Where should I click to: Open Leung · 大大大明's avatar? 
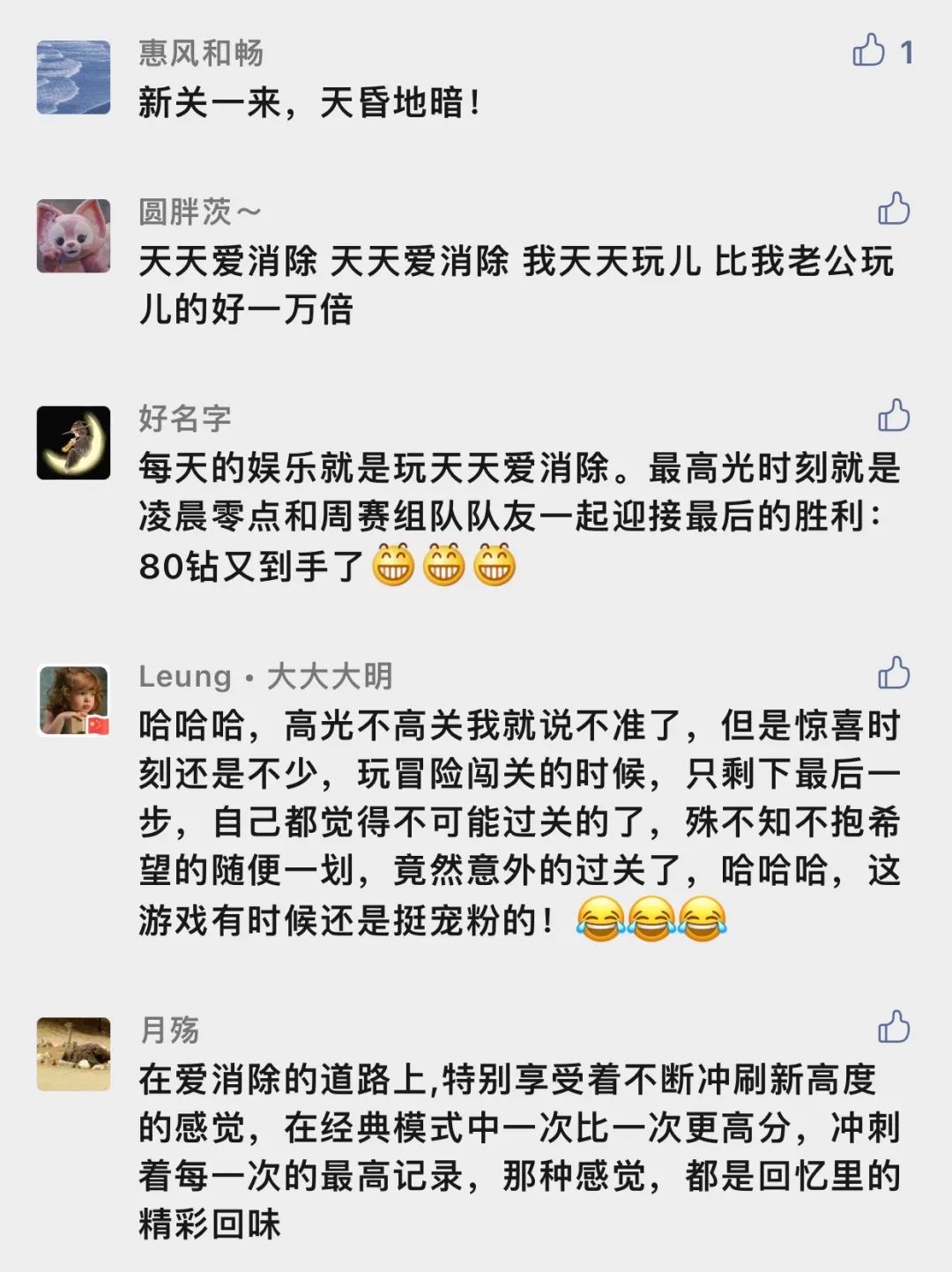click(x=73, y=701)
